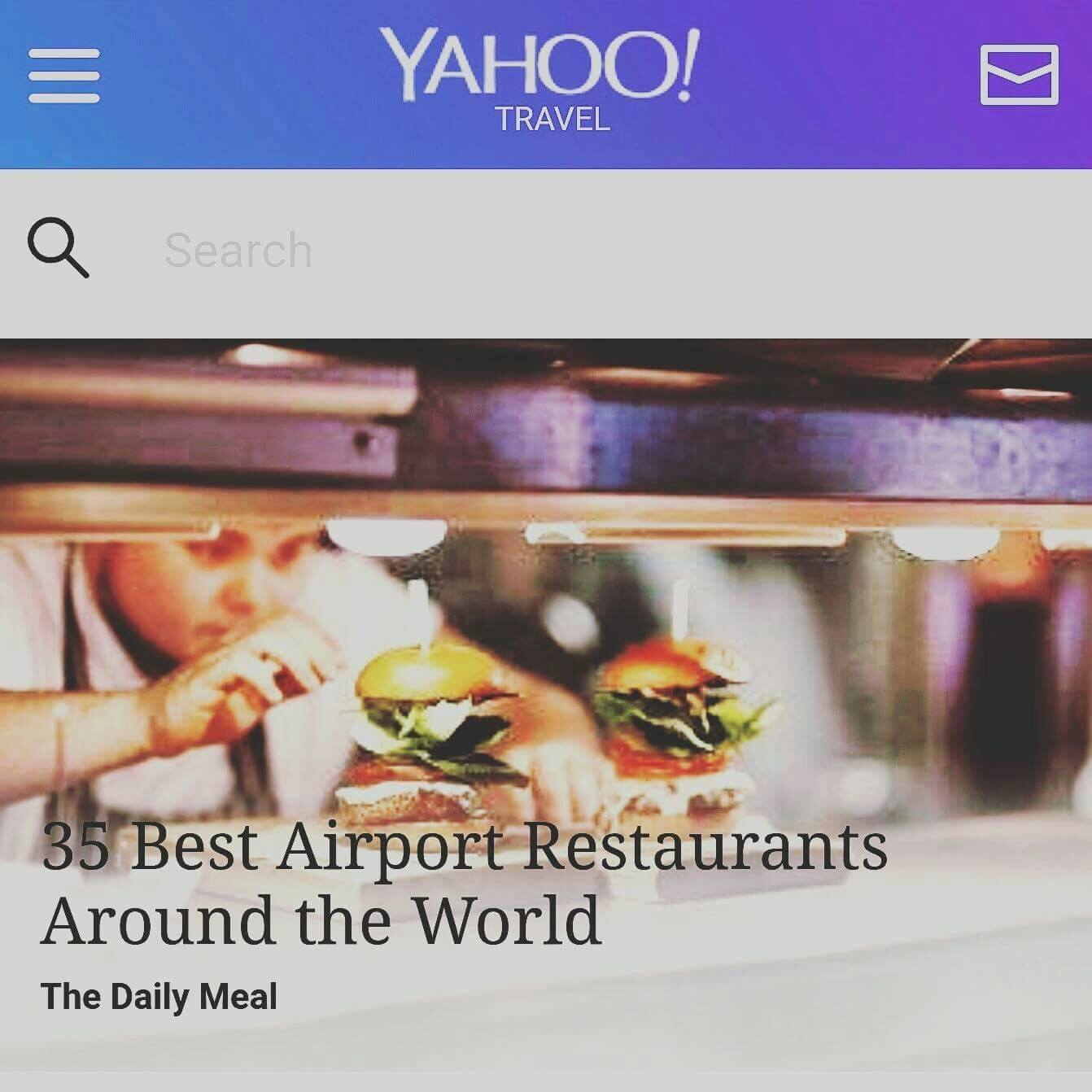This screenshot has width=1092, height=1092.
Task: Open the mail envelope icon
Action: pyautogui.click(x=1019, y=76)
